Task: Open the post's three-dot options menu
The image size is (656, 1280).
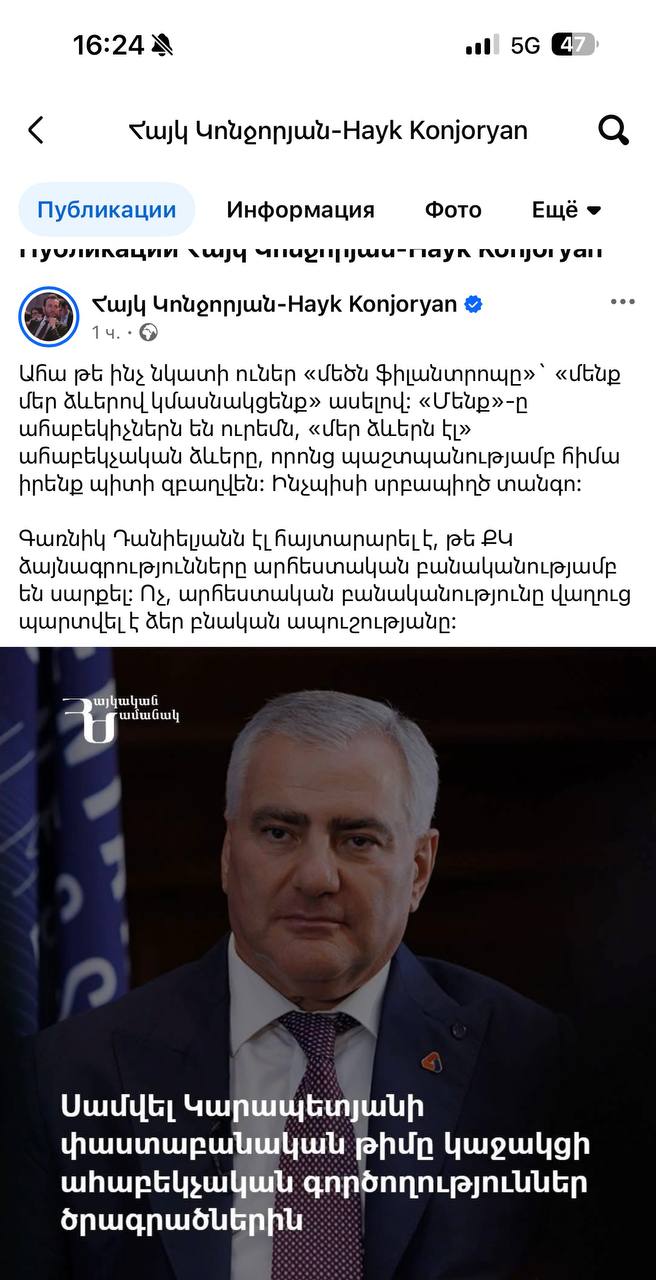Action: tap(622, 302)
